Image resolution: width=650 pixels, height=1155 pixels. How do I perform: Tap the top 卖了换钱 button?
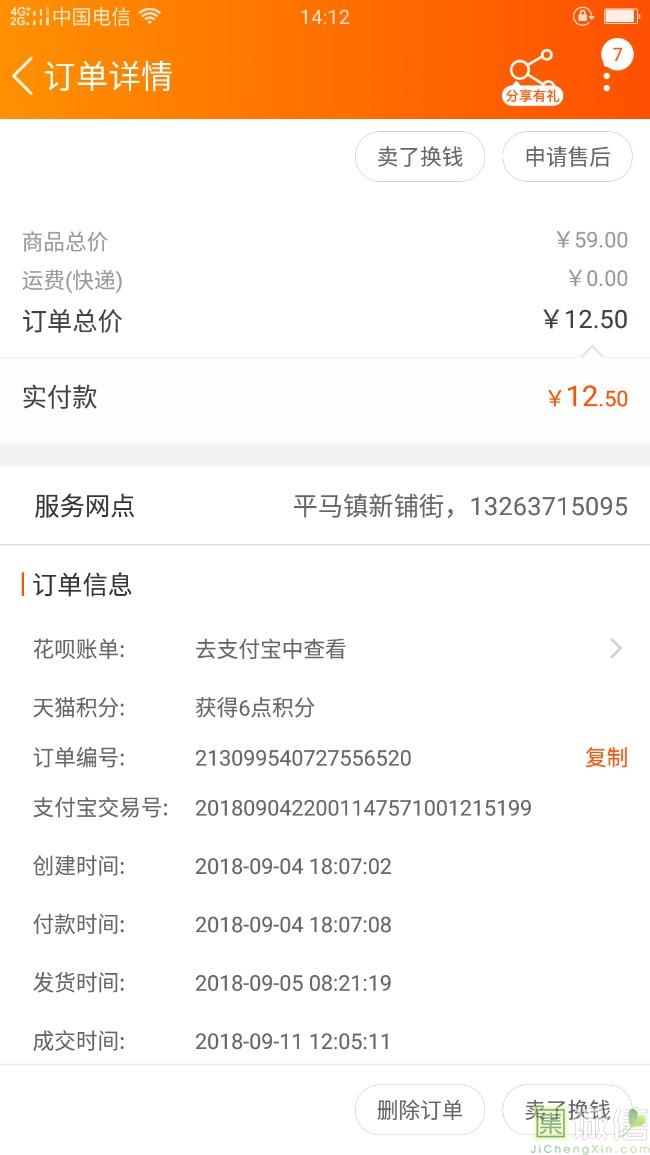(x=420, y=157)
